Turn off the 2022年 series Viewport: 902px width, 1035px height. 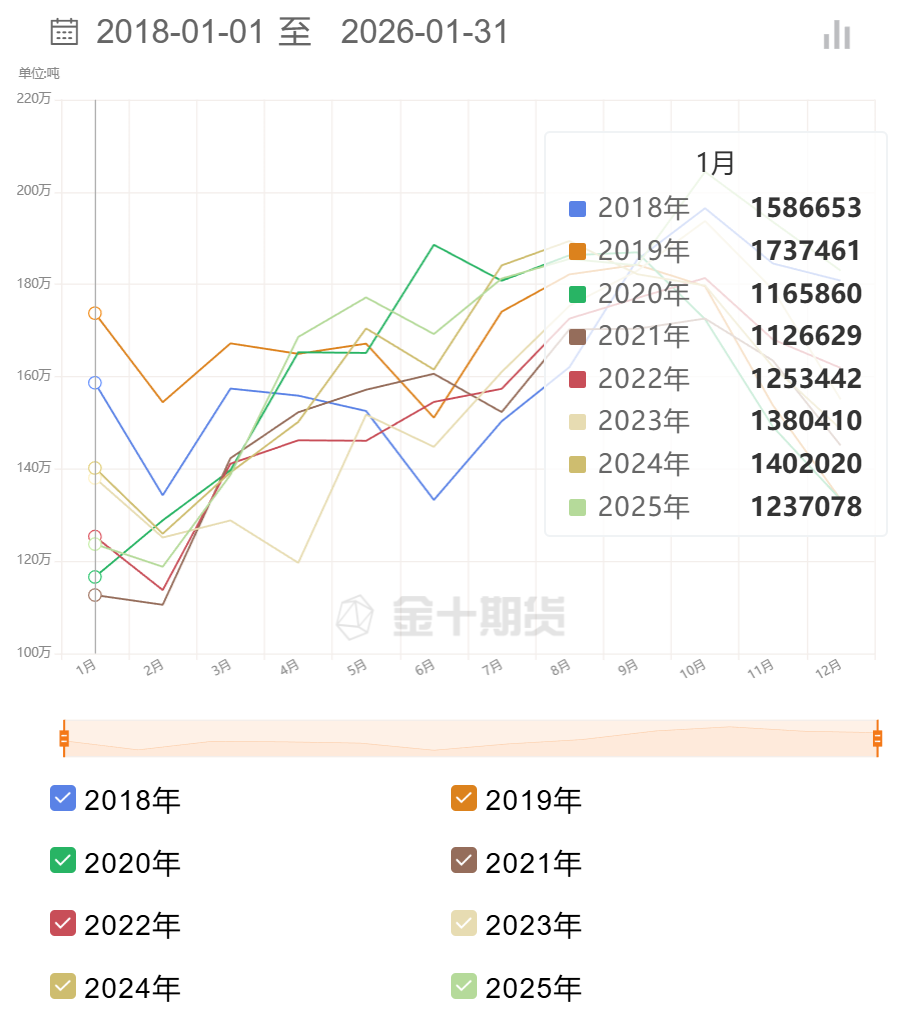coord(64,924)
